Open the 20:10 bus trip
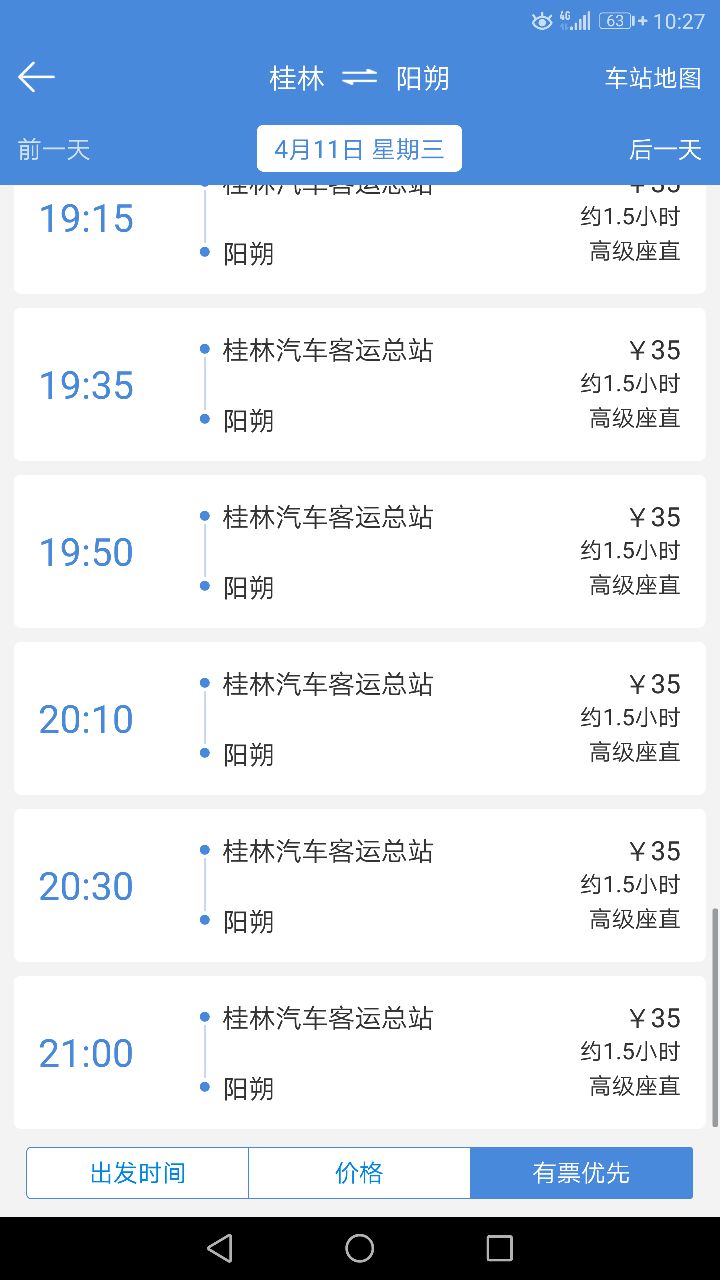The width and height of the screenshot is (720, 1280). tap(360, 718)
